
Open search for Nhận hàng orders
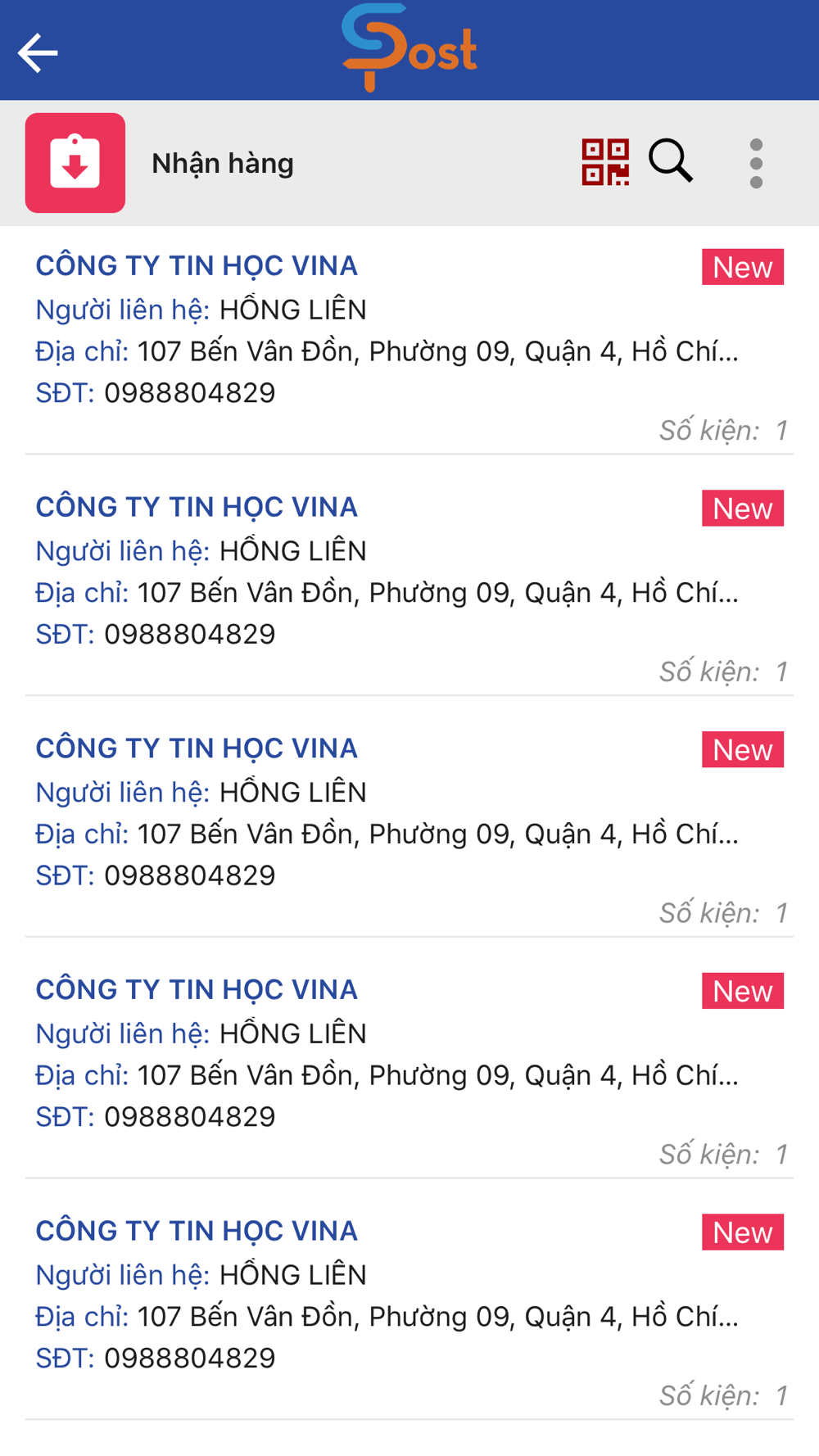click(671, 161)
